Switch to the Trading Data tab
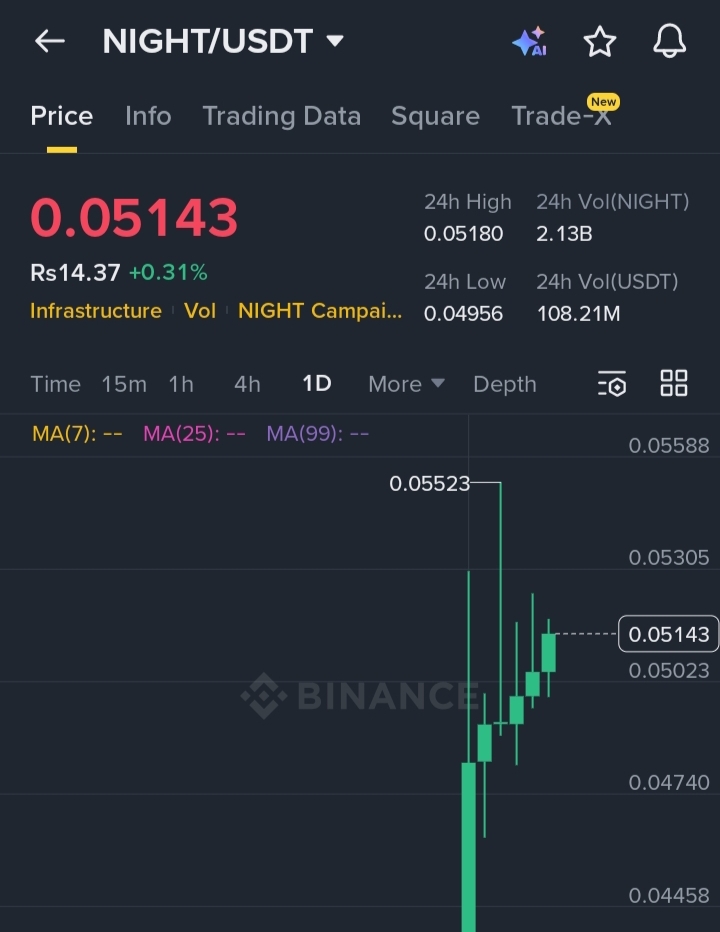Viewport: 720px width, 932px height. pyautogui.click(x=281, y=116)
